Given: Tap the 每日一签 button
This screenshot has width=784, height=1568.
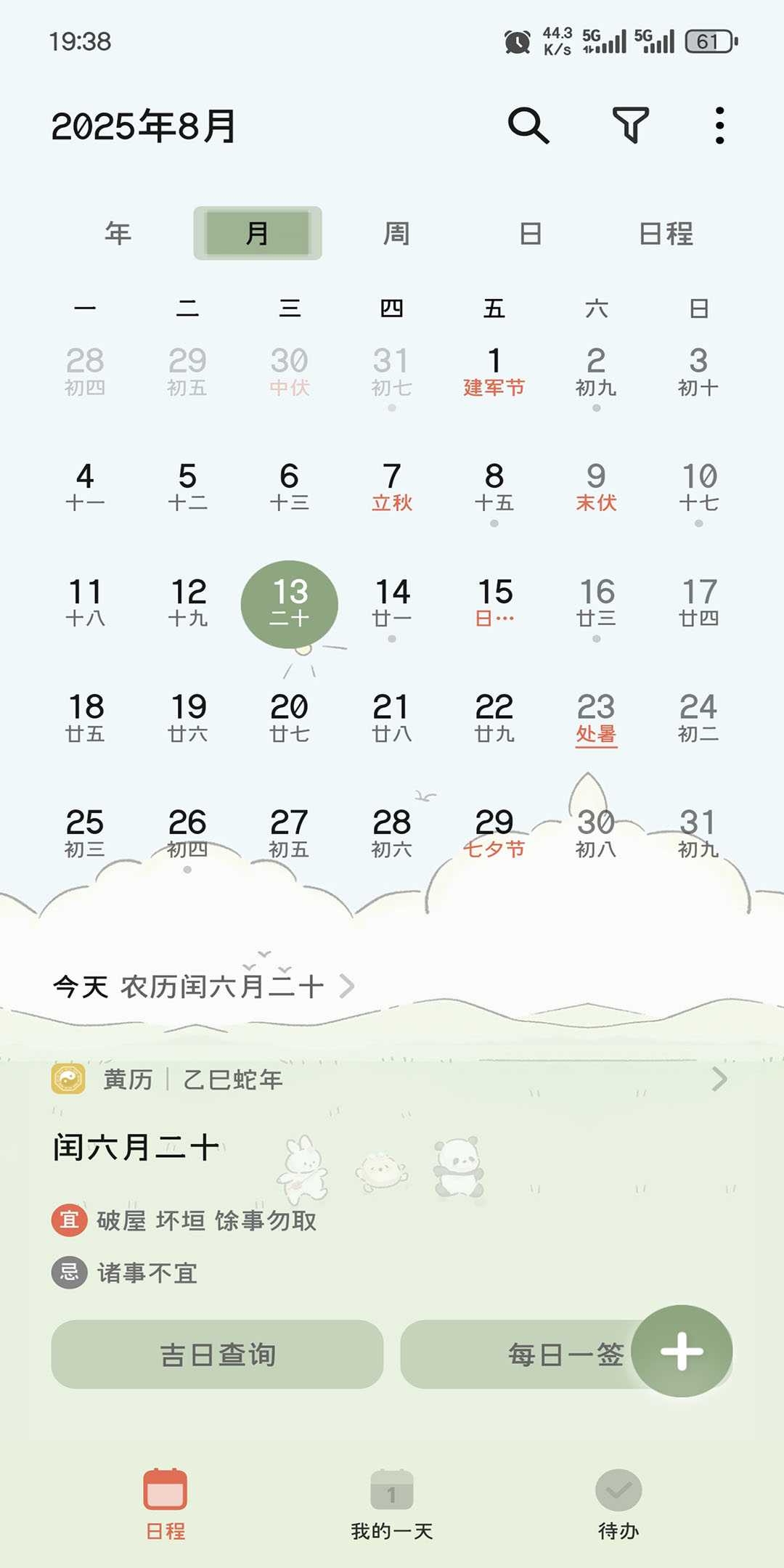Looking at the screenshot, I should click(523, 1355).
